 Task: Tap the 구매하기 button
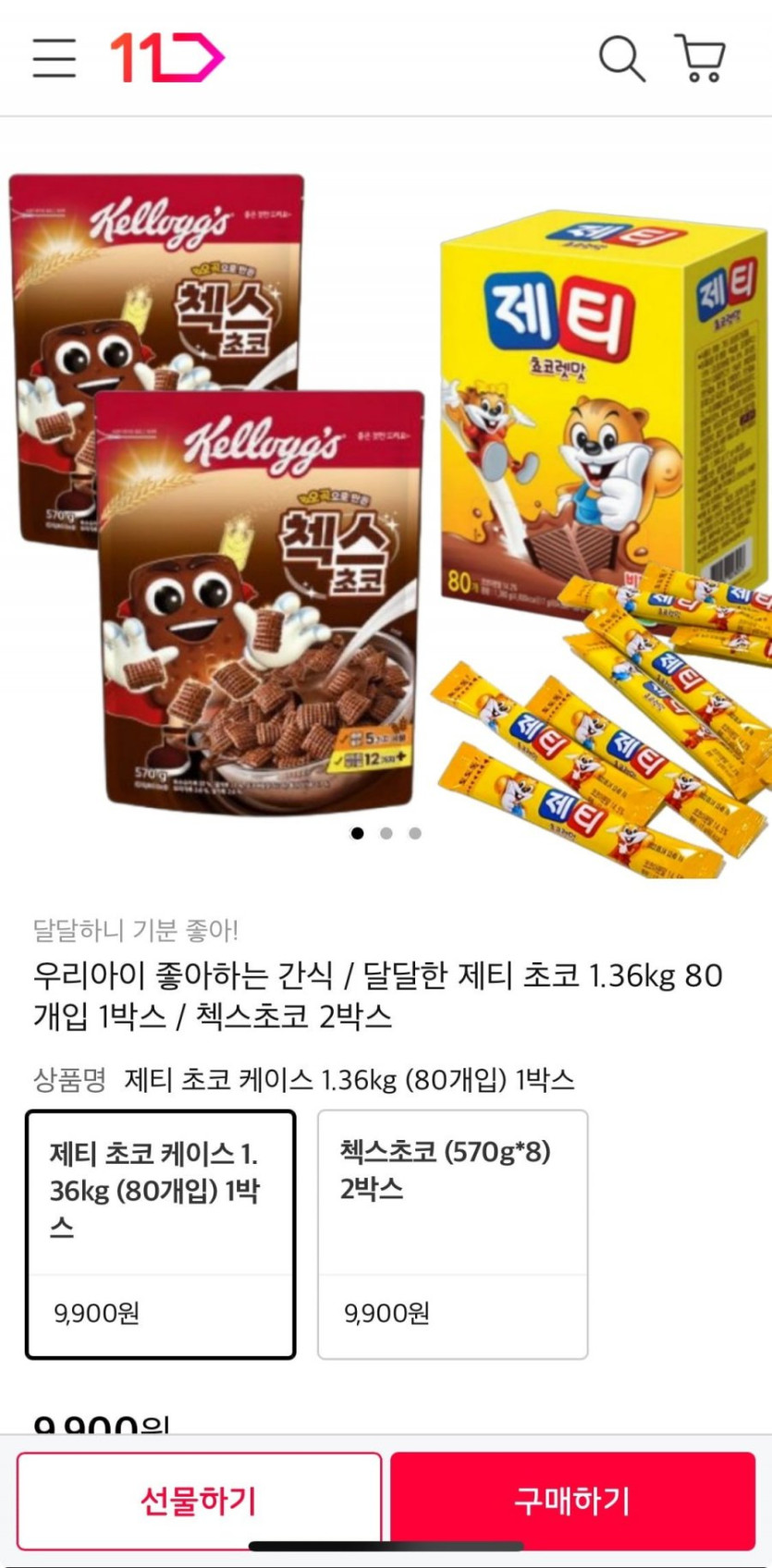coord(572,1501)
